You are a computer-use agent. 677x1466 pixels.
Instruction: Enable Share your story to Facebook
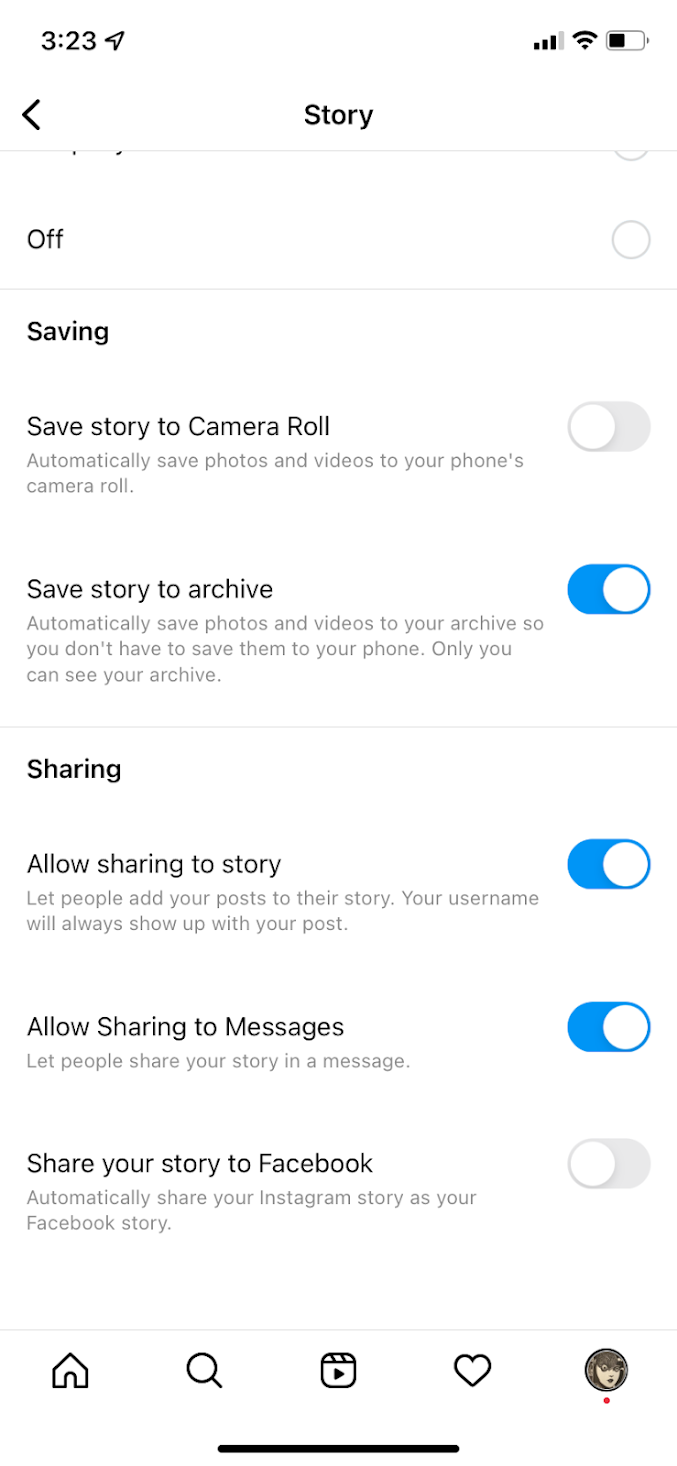(609, 1164)
